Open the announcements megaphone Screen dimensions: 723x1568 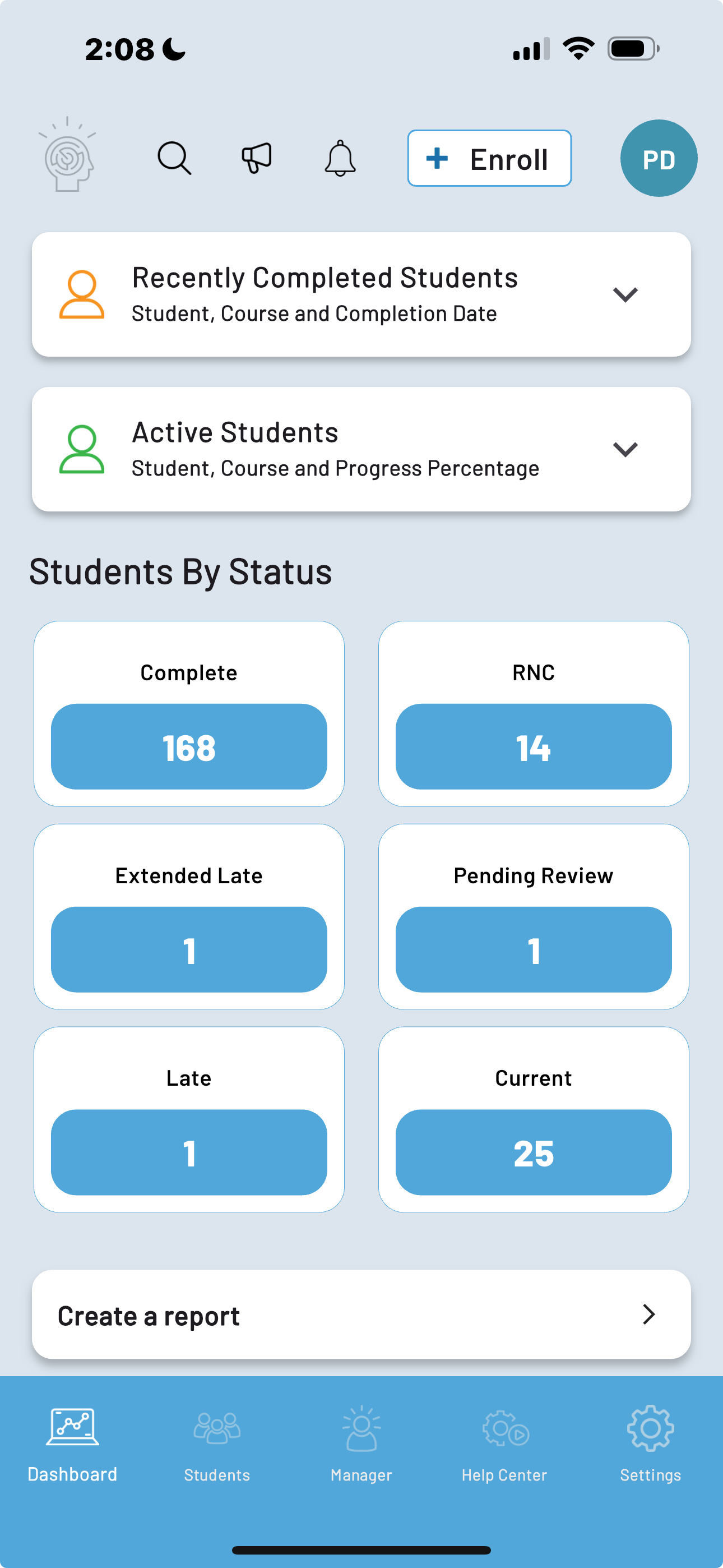(257, 158)
